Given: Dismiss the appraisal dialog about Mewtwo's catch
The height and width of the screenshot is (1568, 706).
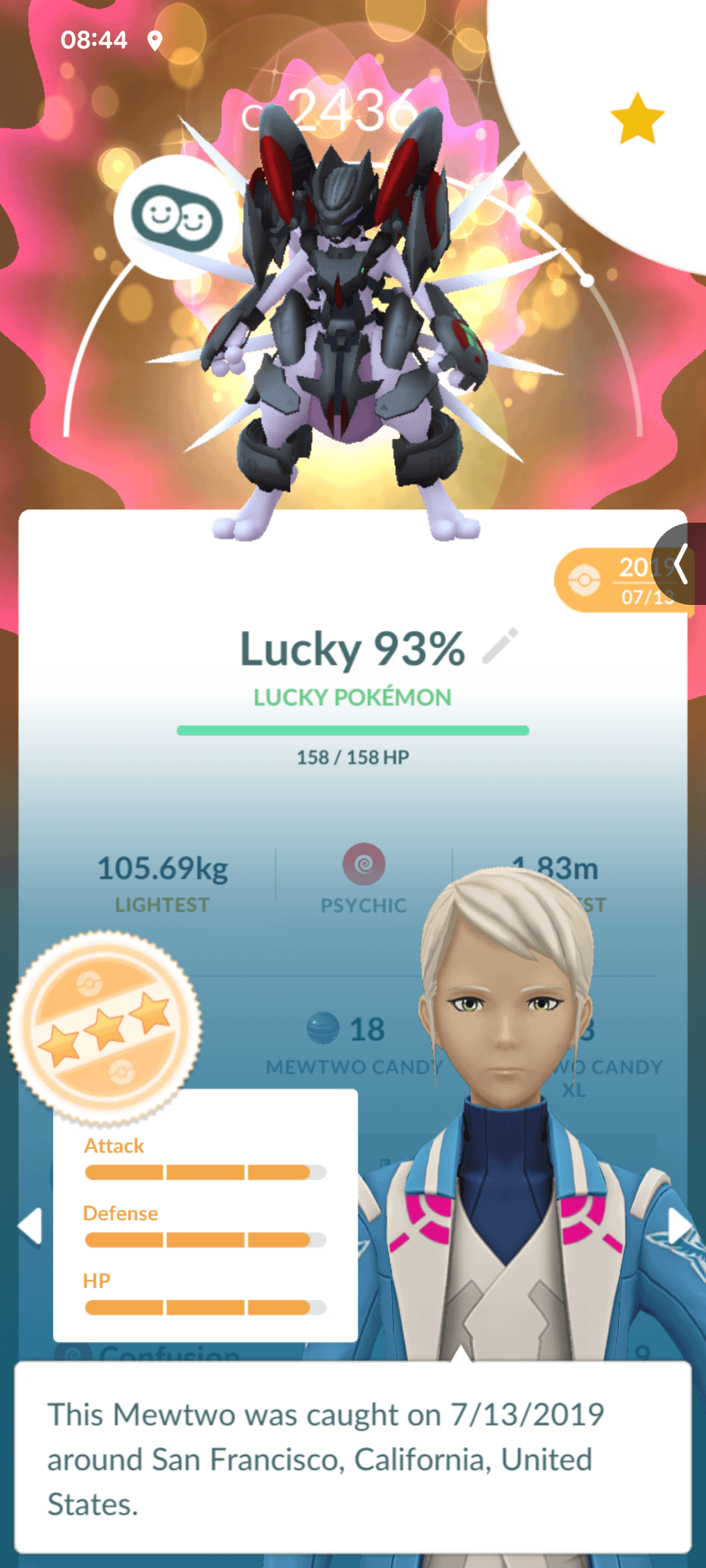Looking at the screenshot, I should coord(353,1458).
